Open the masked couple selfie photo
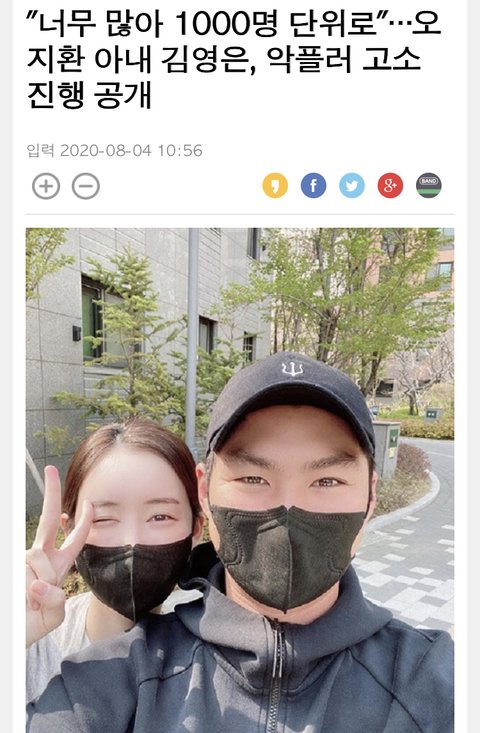The image size is (480, 733). [240, 480]
